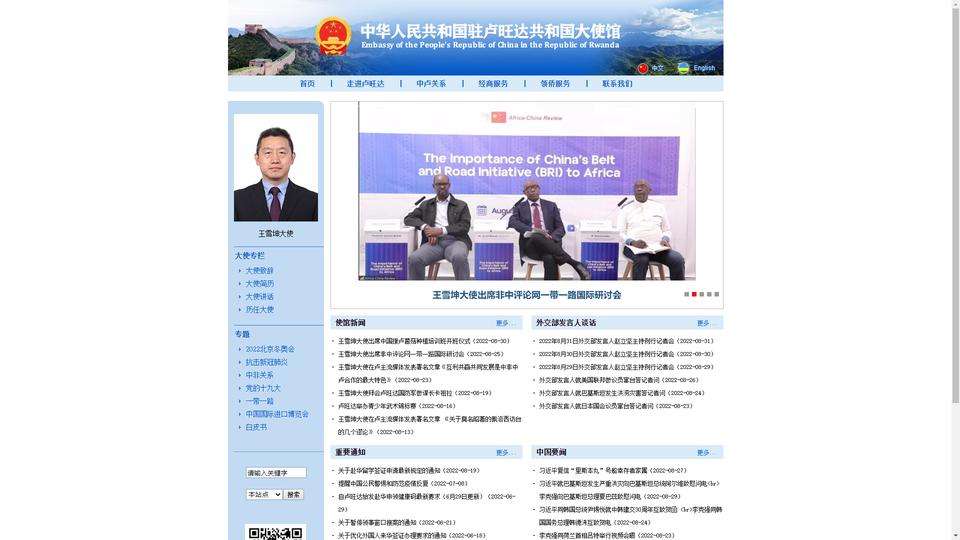This screenshot has height=540, width=960.
Task: Open the 首页 navigation item
Action: 307,84
